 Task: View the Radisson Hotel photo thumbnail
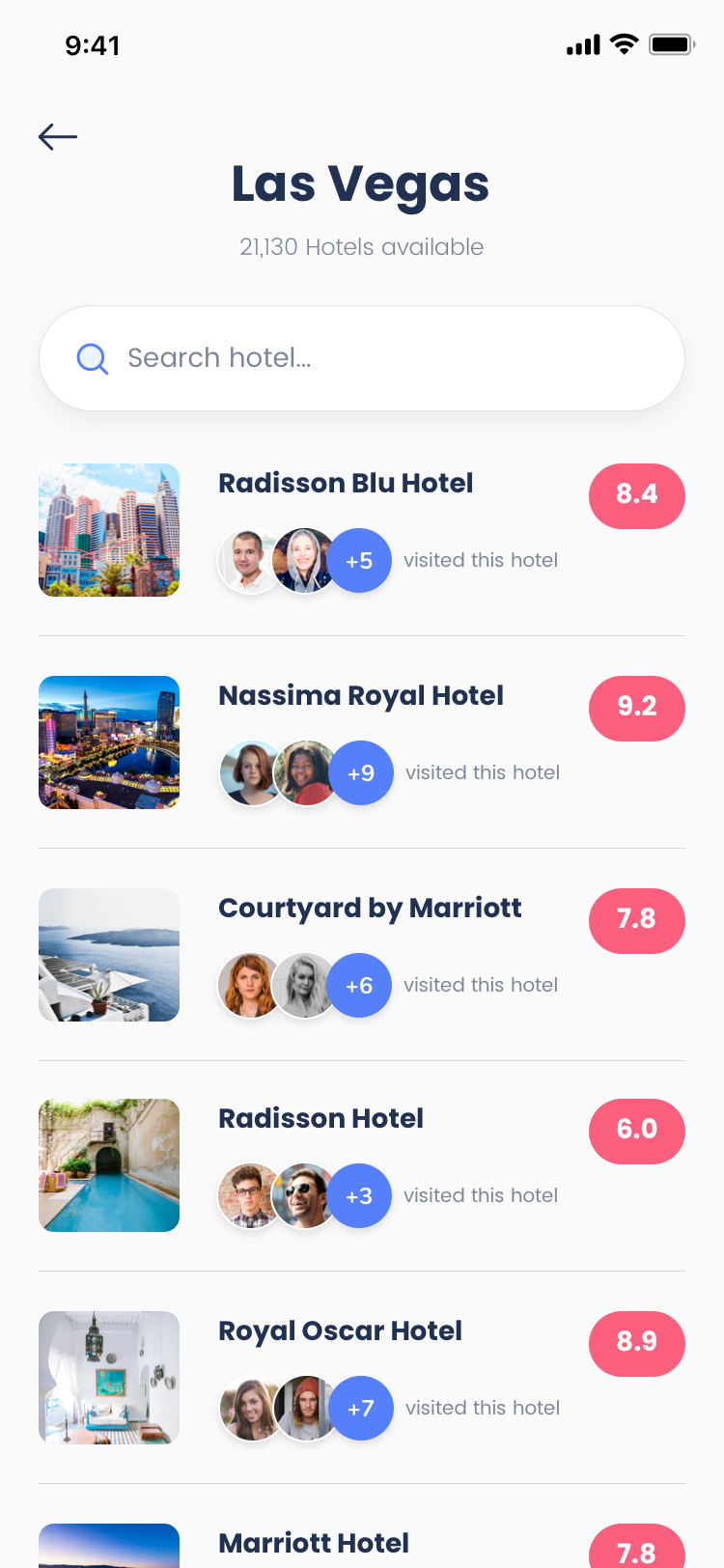click(109, 1165)
